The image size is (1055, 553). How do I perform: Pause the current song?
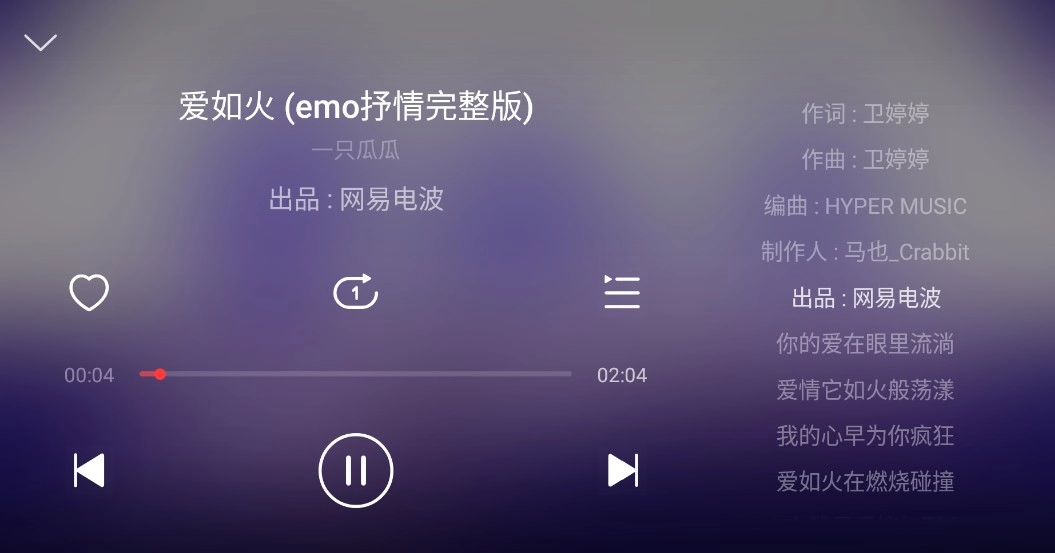(x=356, y=470)
